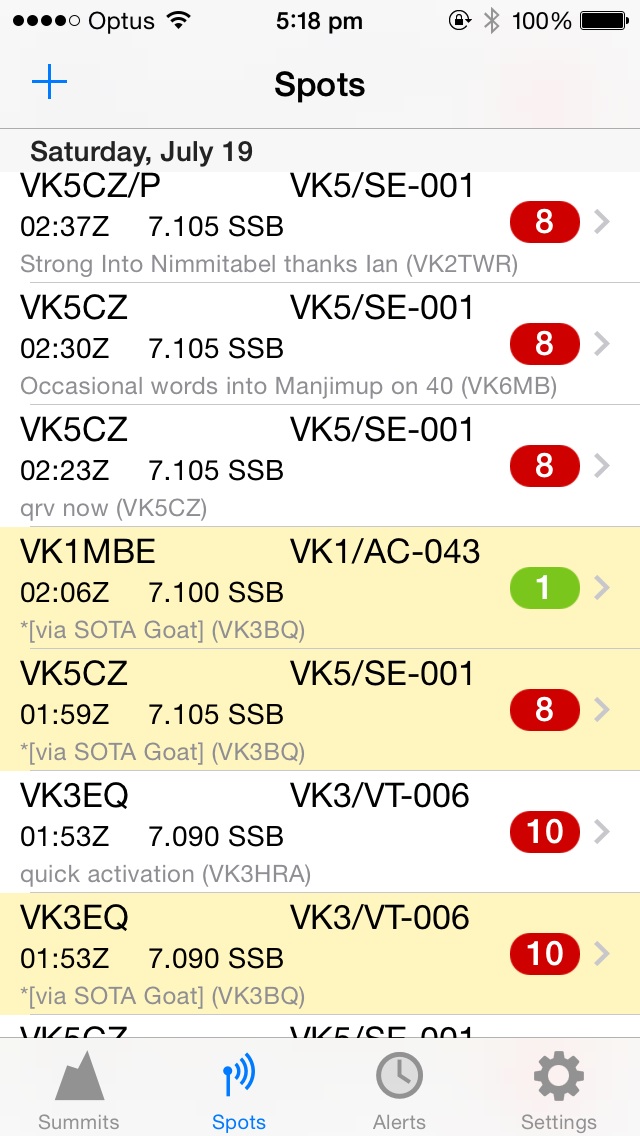This screenshot has width=640, height=1136.
Task: Open VK5CZ spot at 02:30Z
Action: [320, 343]
